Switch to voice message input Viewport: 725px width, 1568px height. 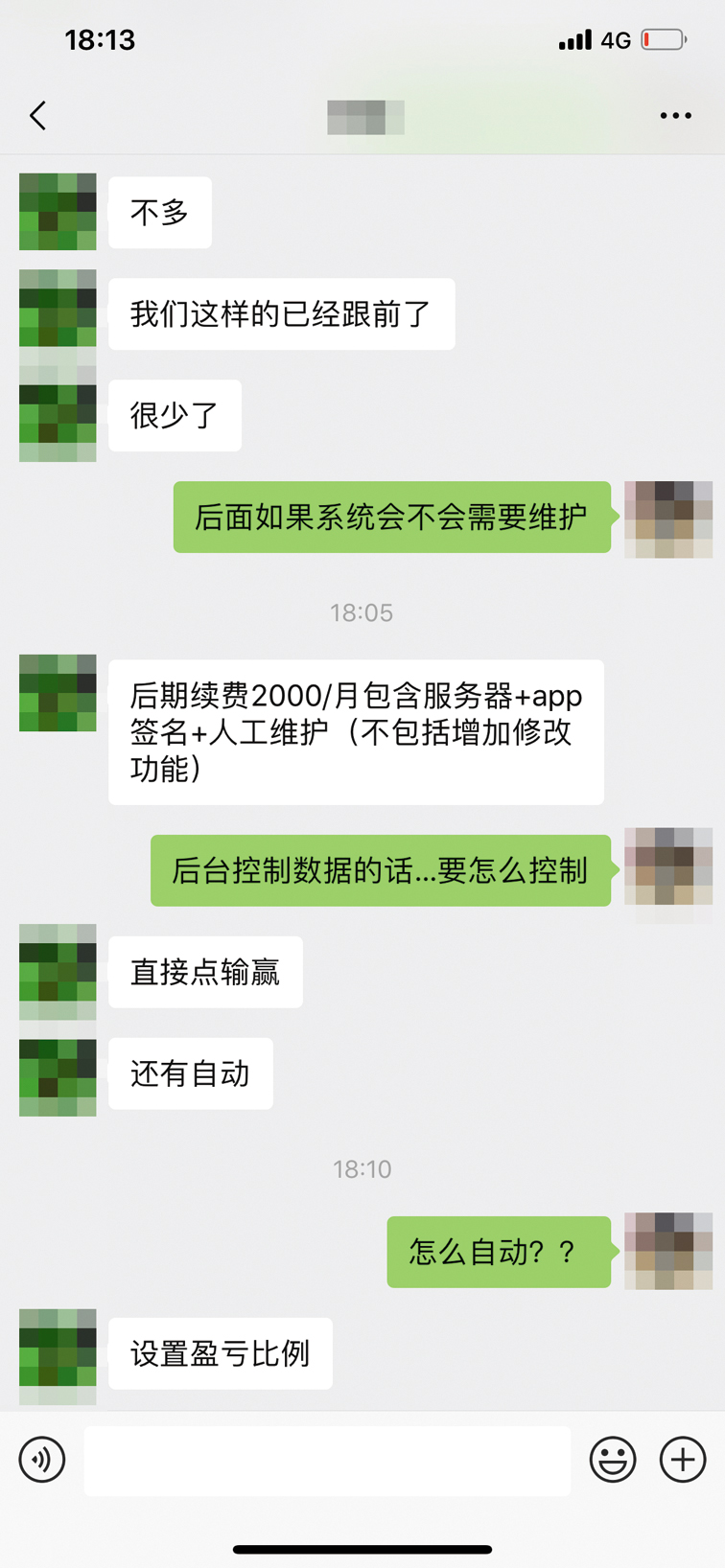point(42,1460)
